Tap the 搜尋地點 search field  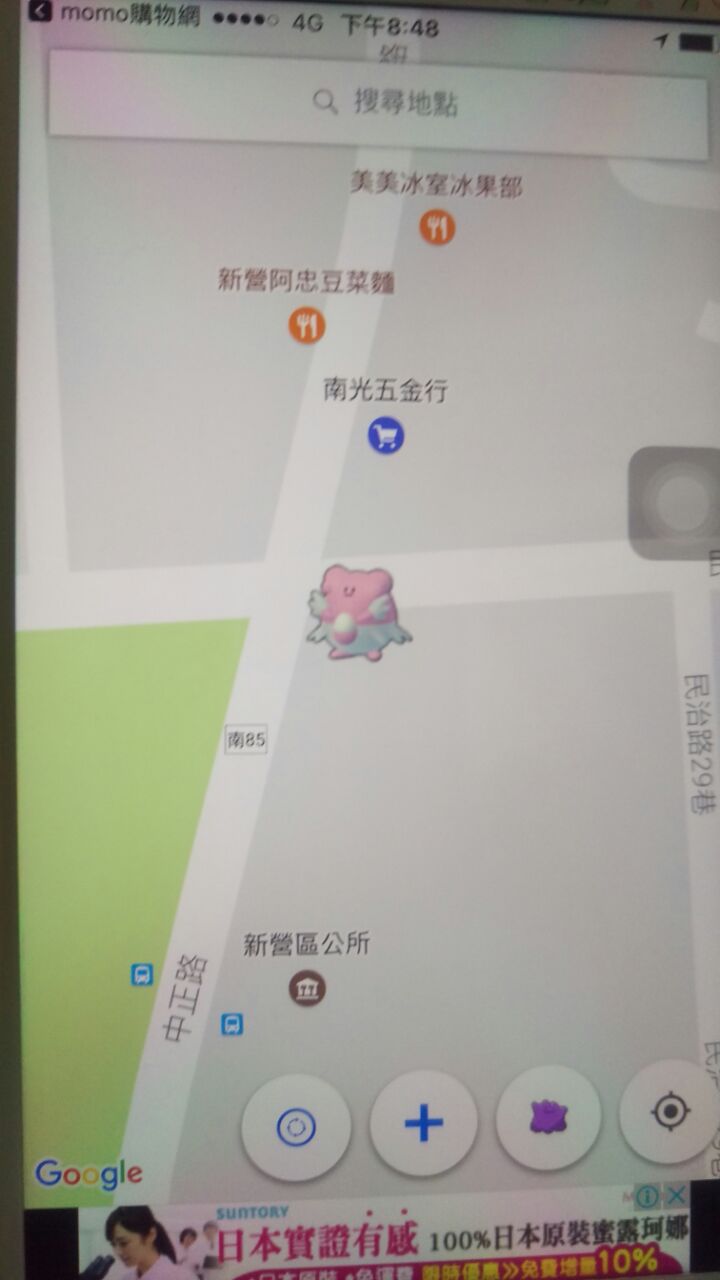[x=378, y=104]
